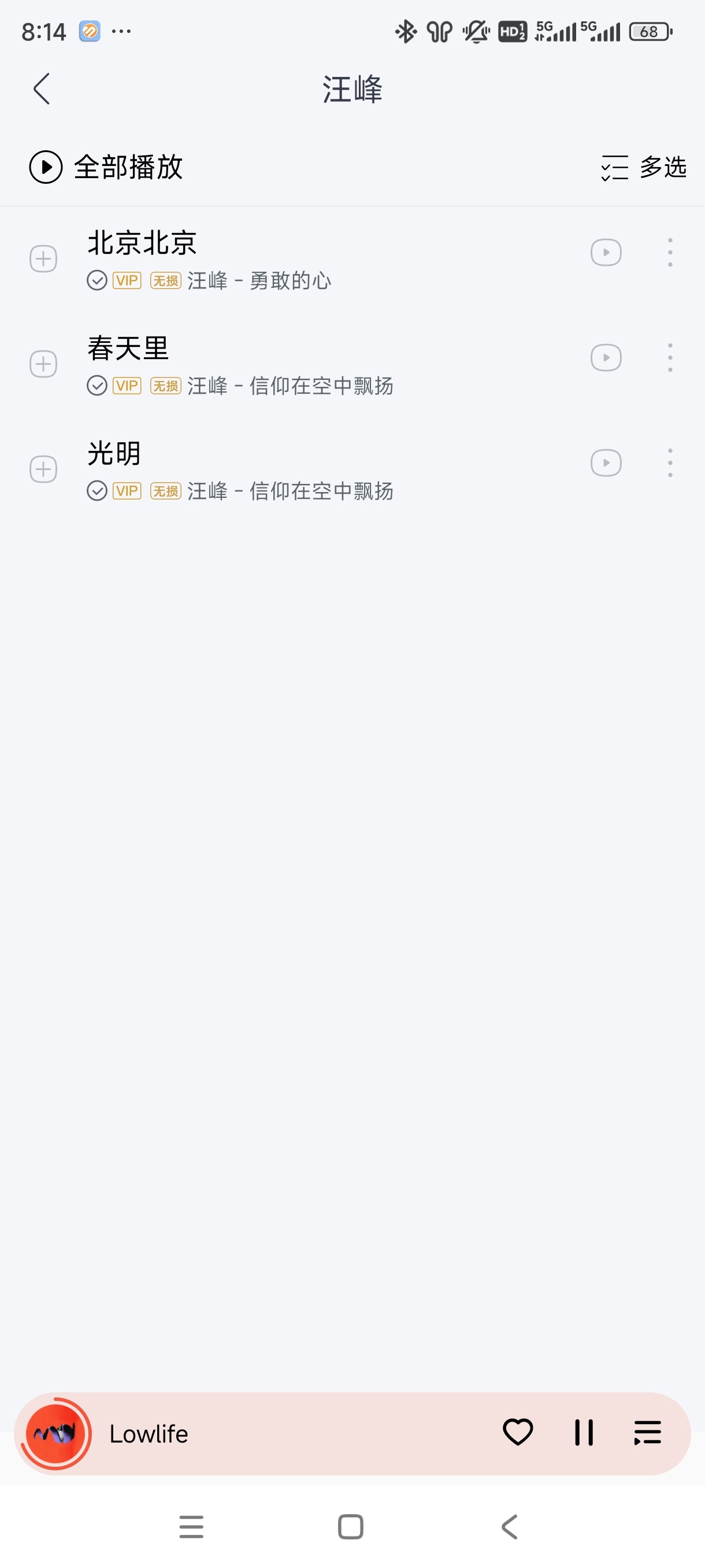Pause the current song Lowlife
Viewport: 705px width, 1568px height.
583,1432
